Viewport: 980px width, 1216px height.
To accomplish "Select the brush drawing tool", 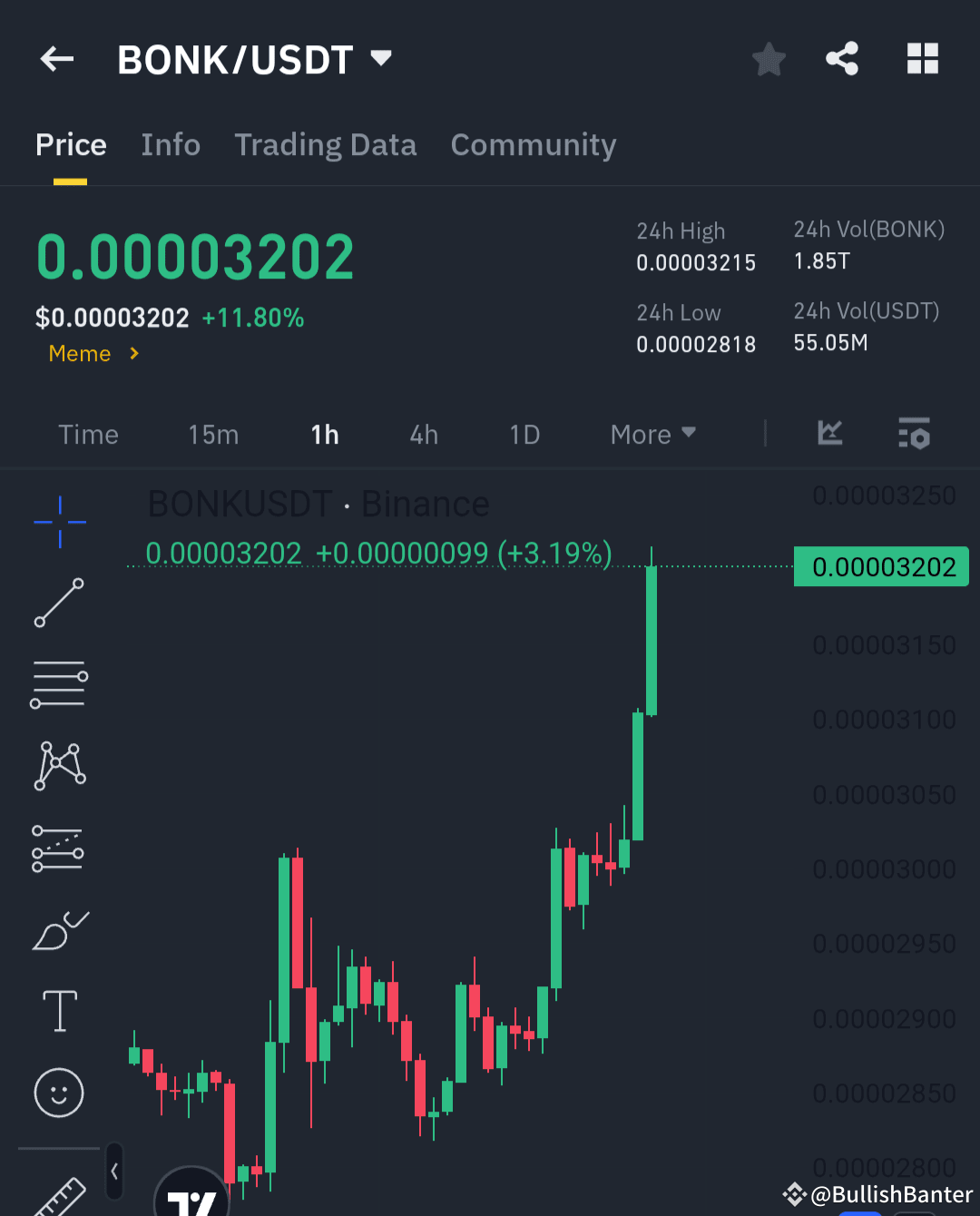I will tap(59, 930).
